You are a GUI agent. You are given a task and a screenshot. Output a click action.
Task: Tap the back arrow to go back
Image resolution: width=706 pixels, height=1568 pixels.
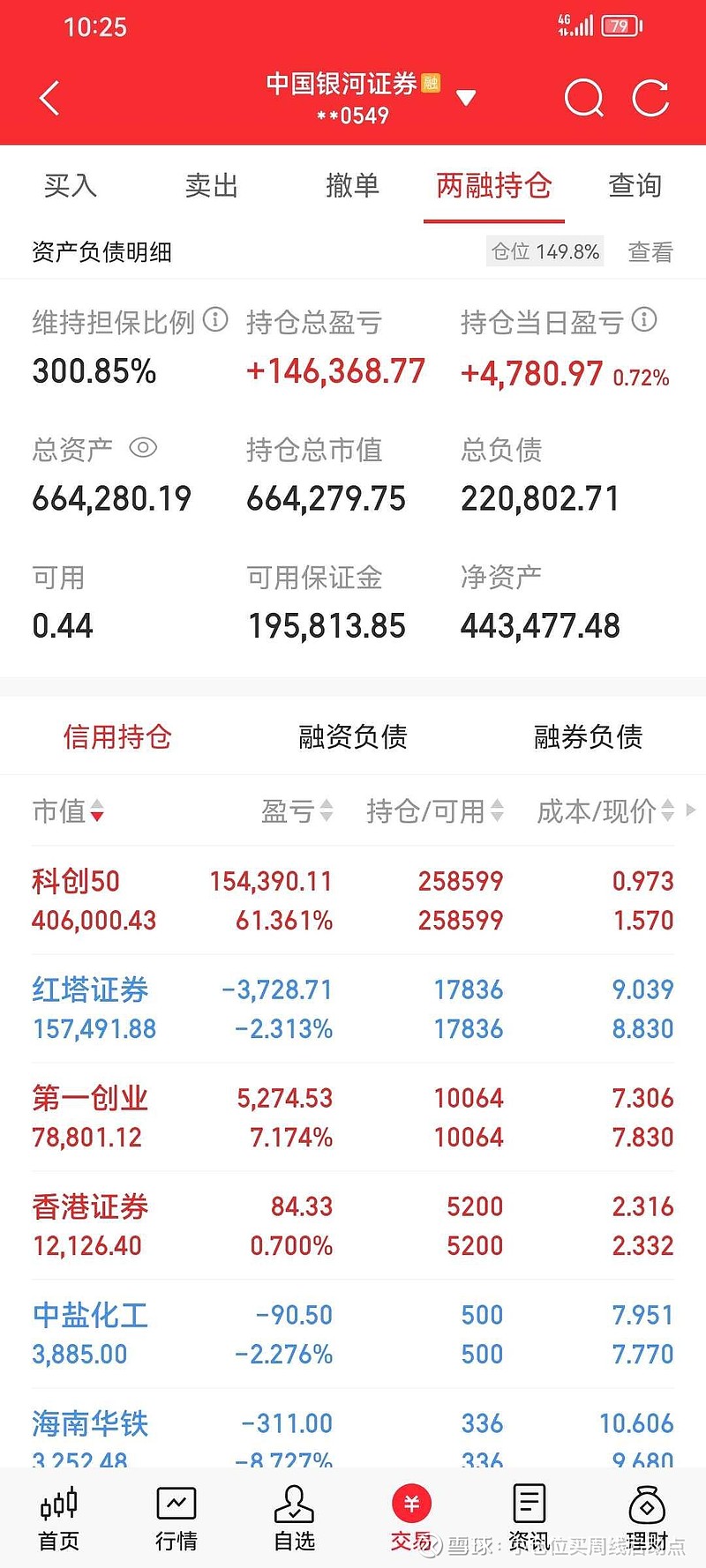click(x=49, y=98)
